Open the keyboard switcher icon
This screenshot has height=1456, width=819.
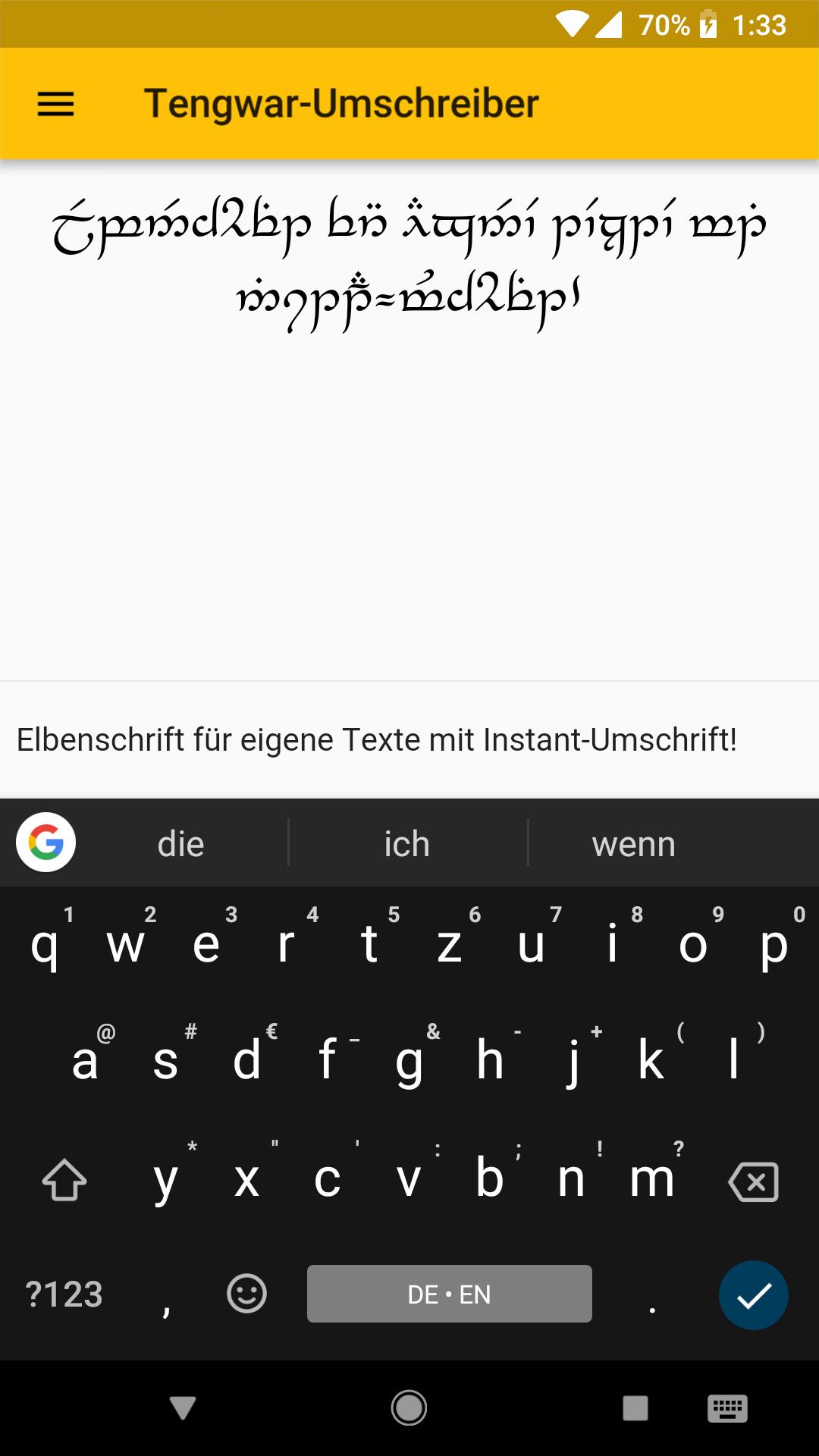click(727, 1408)
